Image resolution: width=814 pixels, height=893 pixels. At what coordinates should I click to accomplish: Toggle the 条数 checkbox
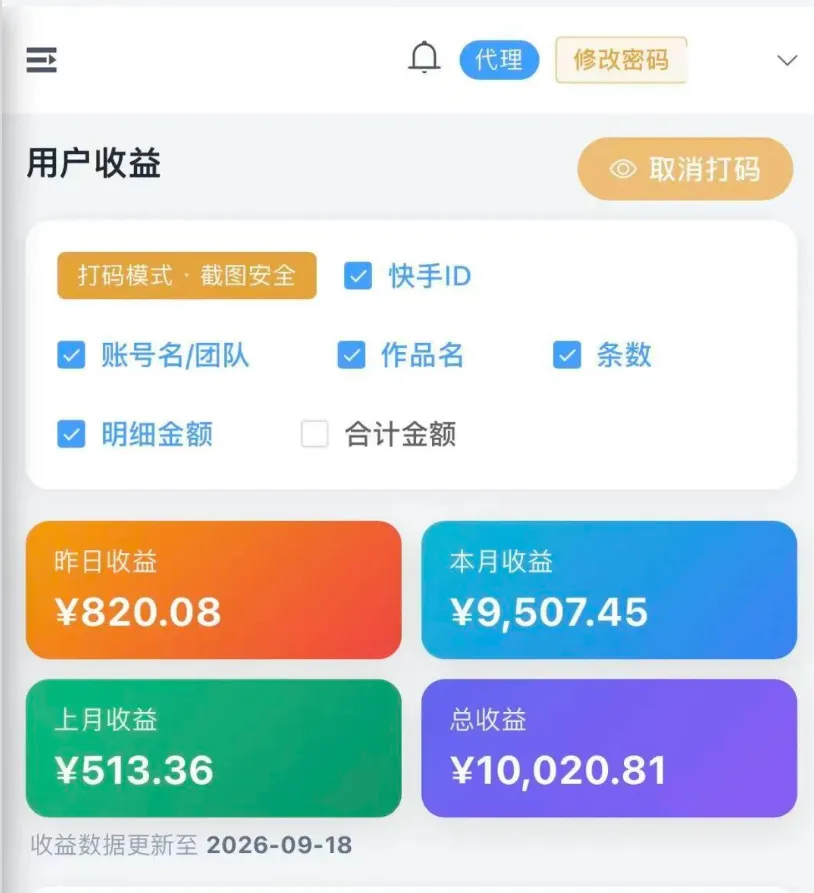point(567,355)
